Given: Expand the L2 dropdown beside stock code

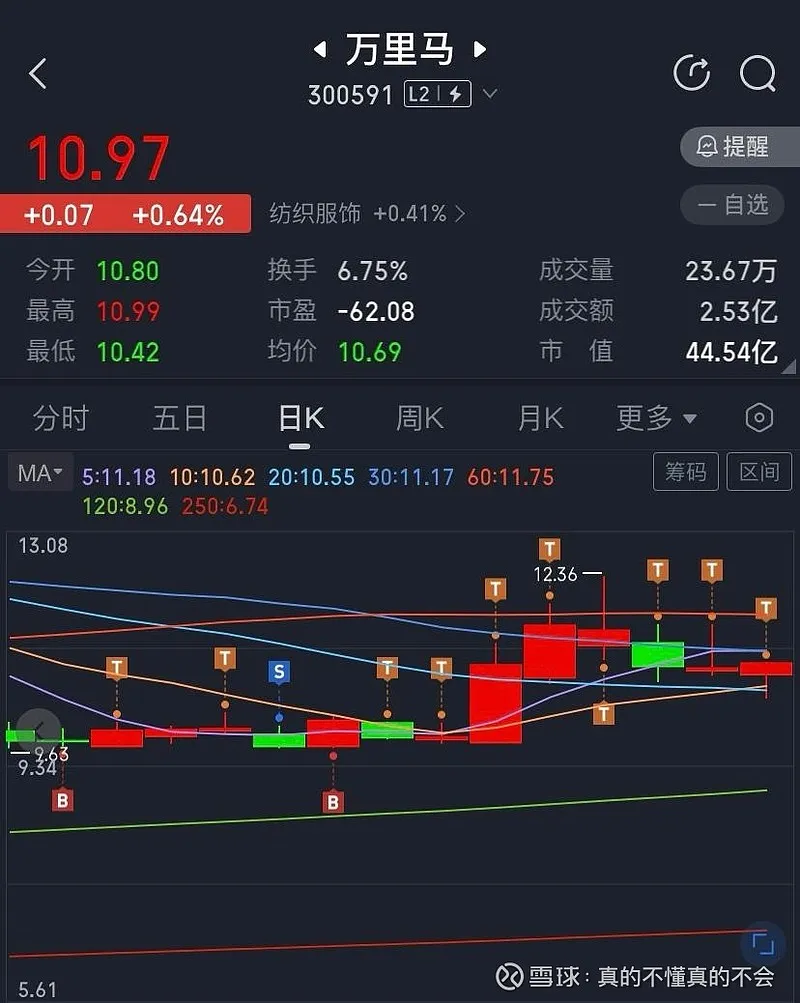Looking at the screenshot, I should pyautogui.click(x=489, y=95).
